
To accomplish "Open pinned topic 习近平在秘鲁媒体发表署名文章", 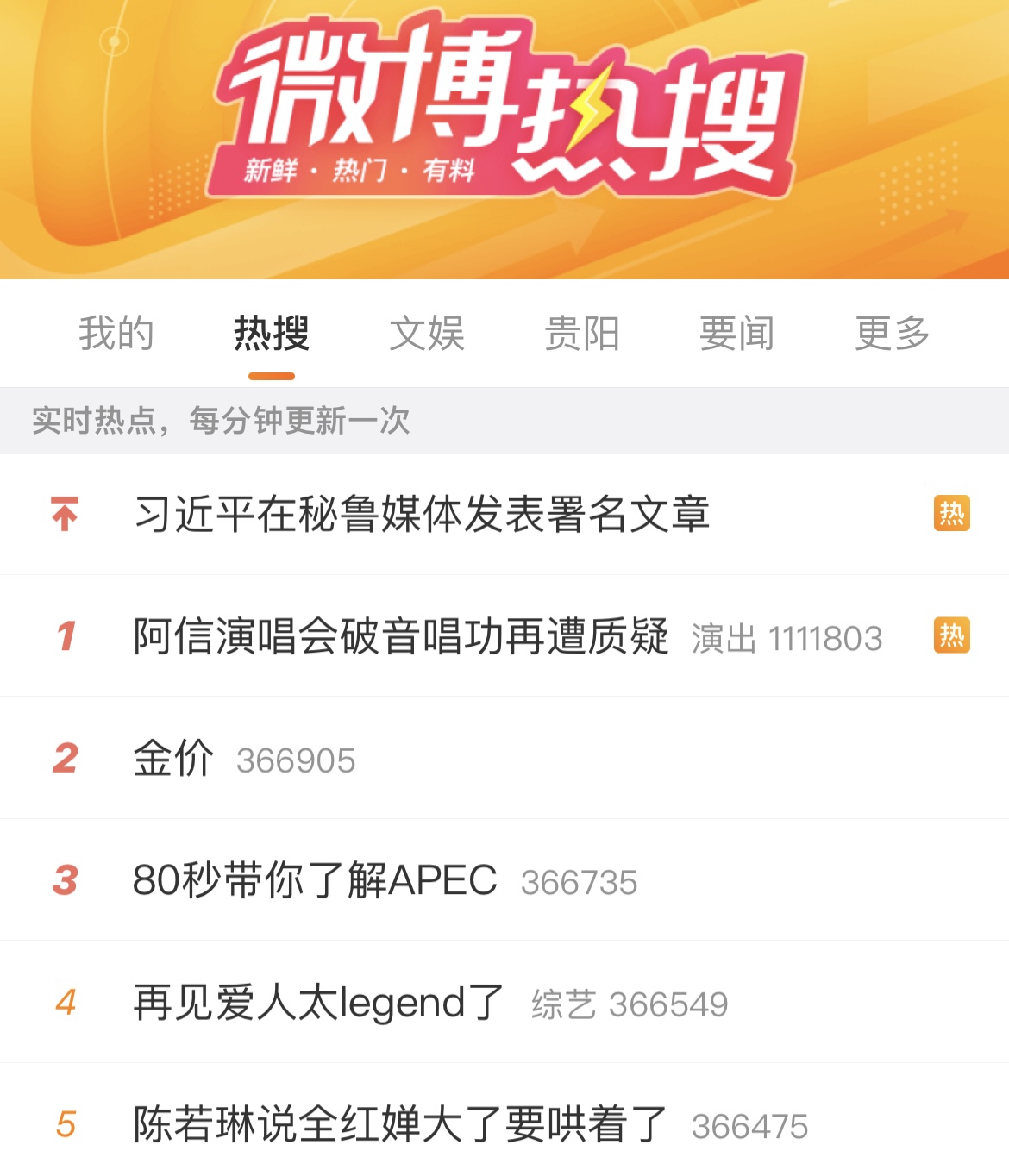I will click(422, 515).
